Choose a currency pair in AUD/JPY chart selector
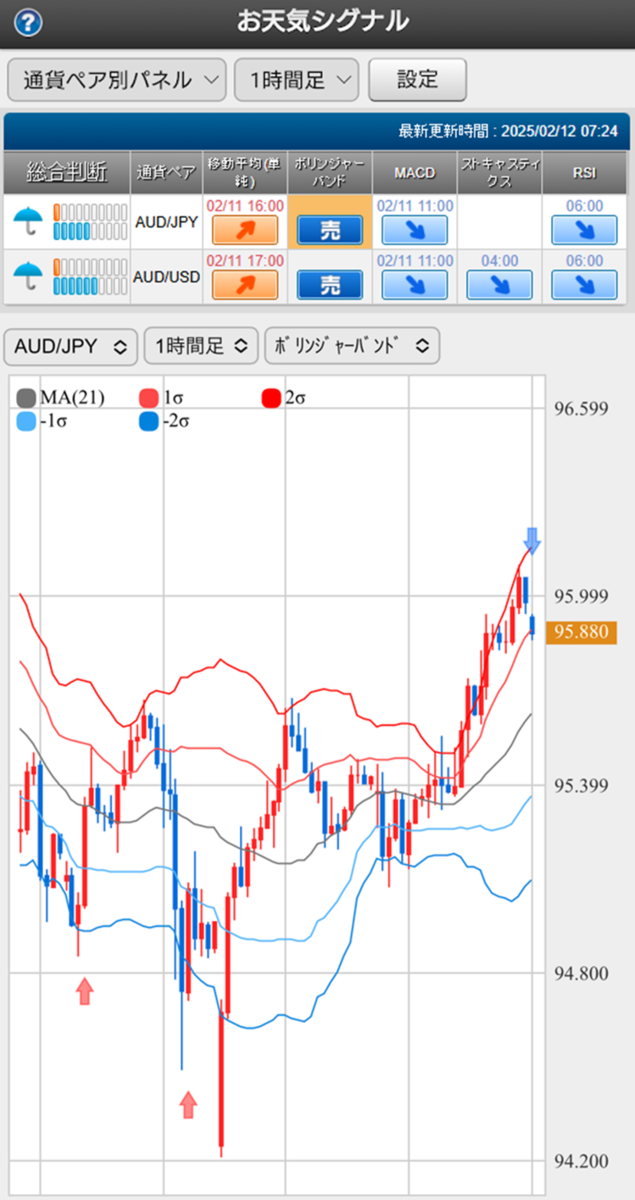 [x=70, y=346]
